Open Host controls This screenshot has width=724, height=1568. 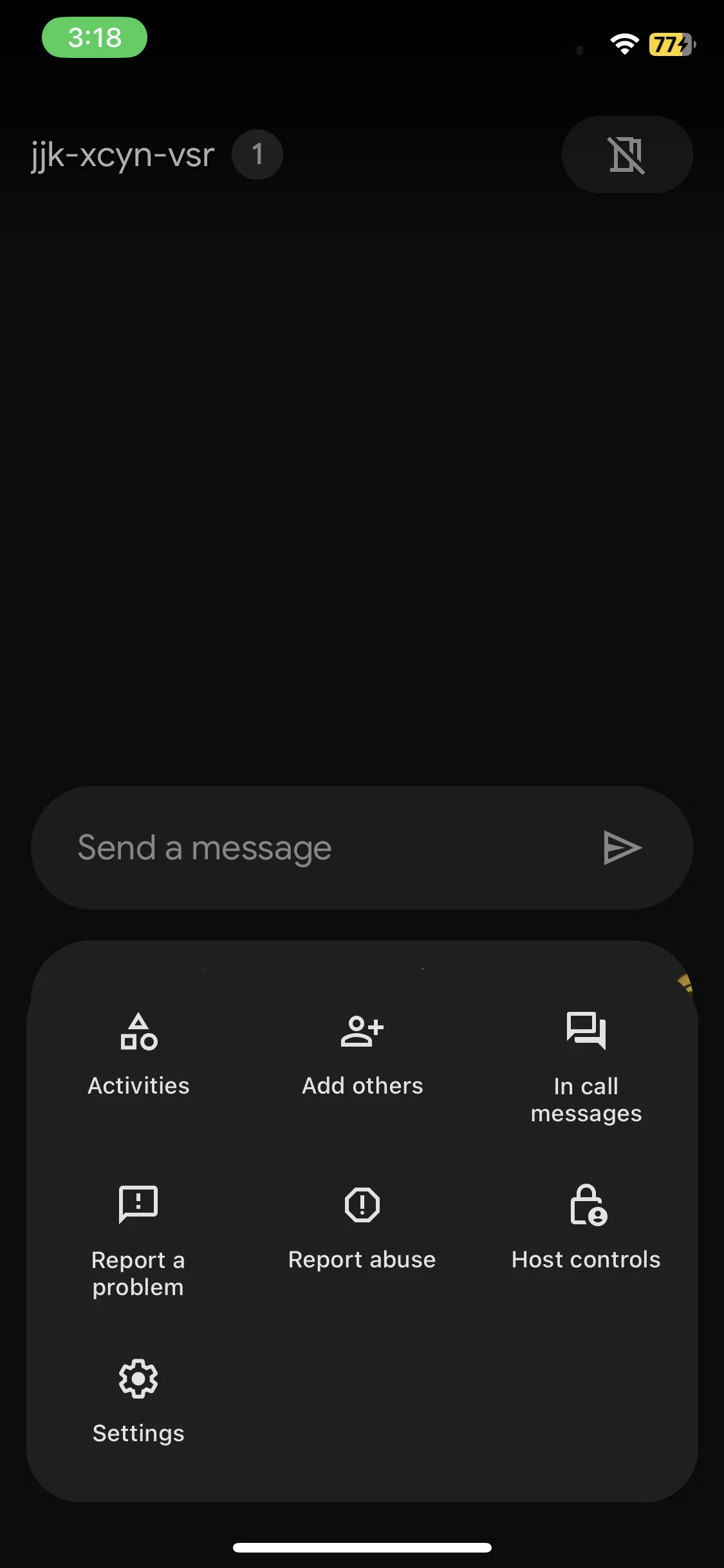586,1228
